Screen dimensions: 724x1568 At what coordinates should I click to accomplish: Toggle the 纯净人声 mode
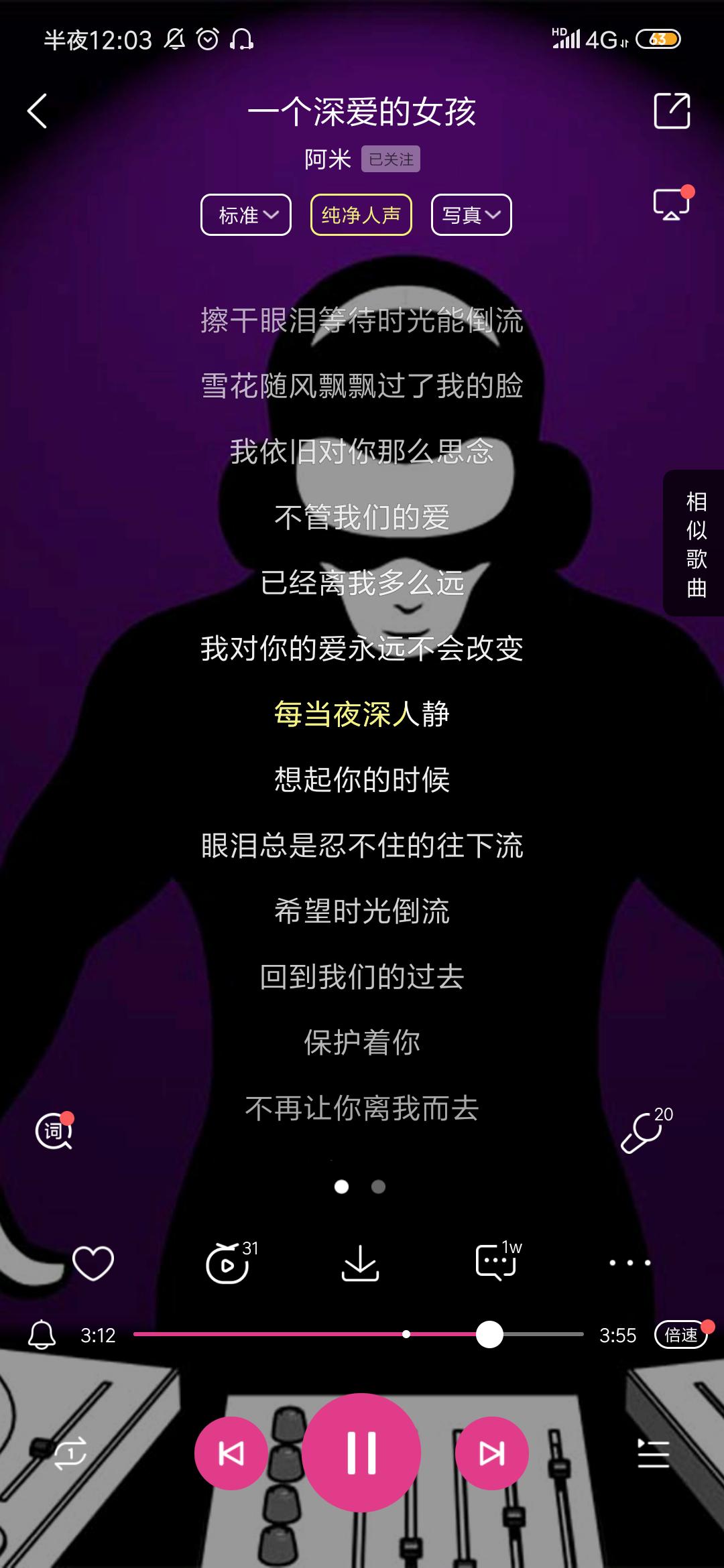[x=361, y=215]
